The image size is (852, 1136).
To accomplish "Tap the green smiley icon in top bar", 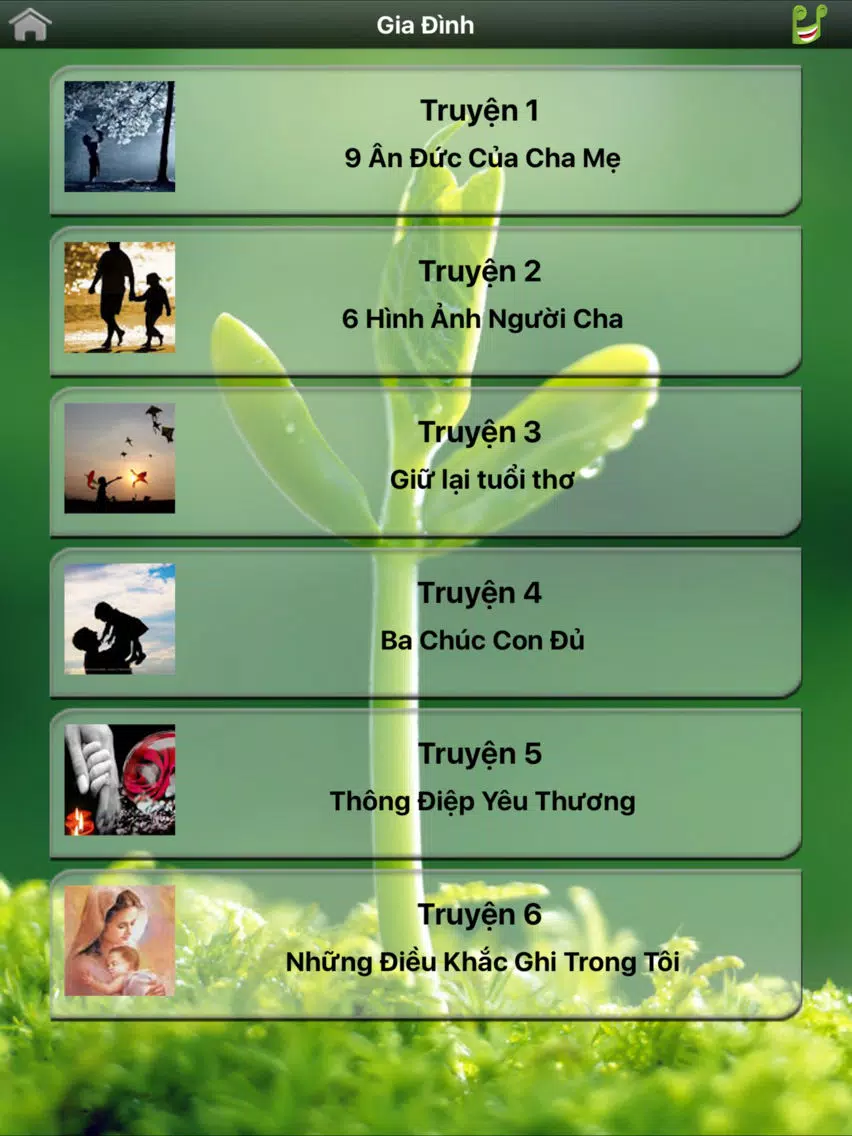I will click(x=809, y=24).
